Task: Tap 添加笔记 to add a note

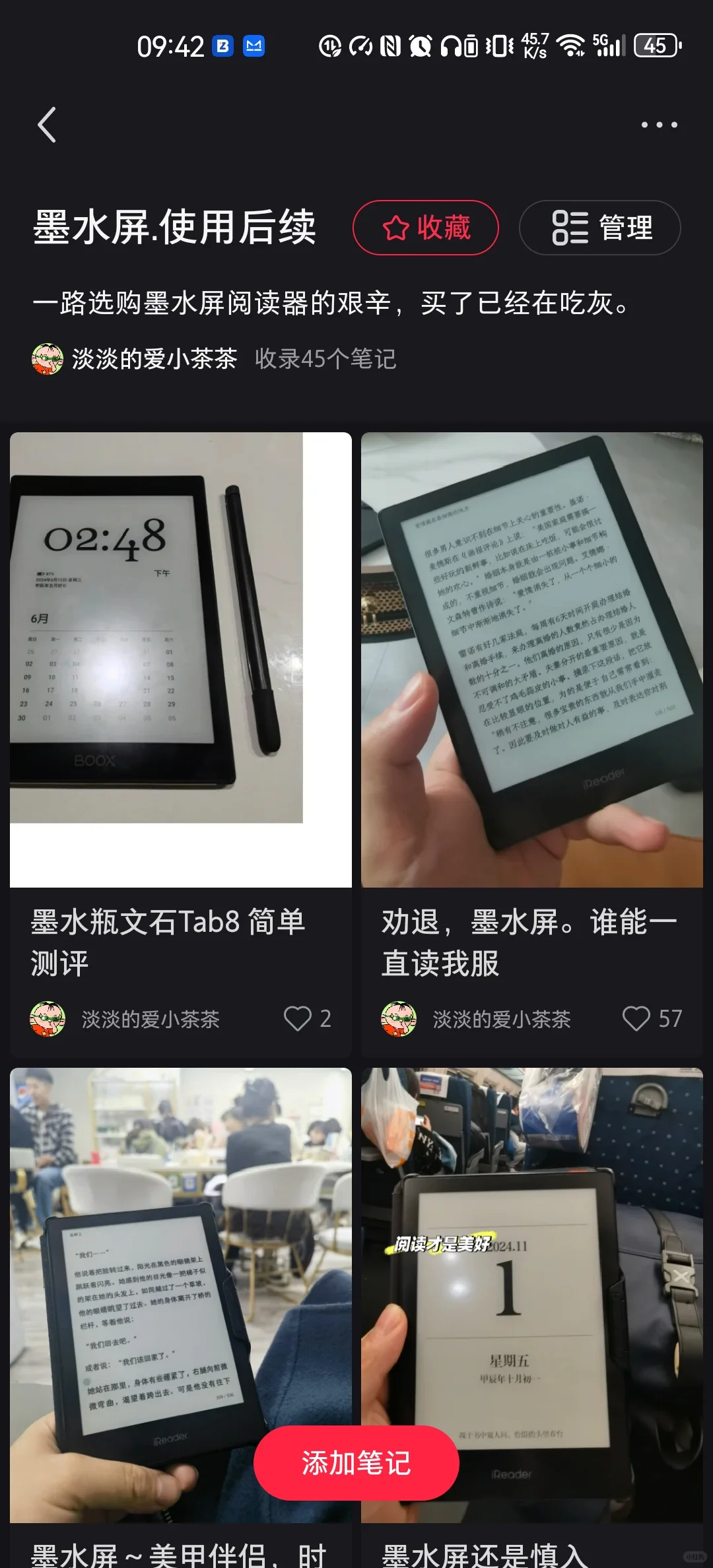Action: pos(356,1463)
